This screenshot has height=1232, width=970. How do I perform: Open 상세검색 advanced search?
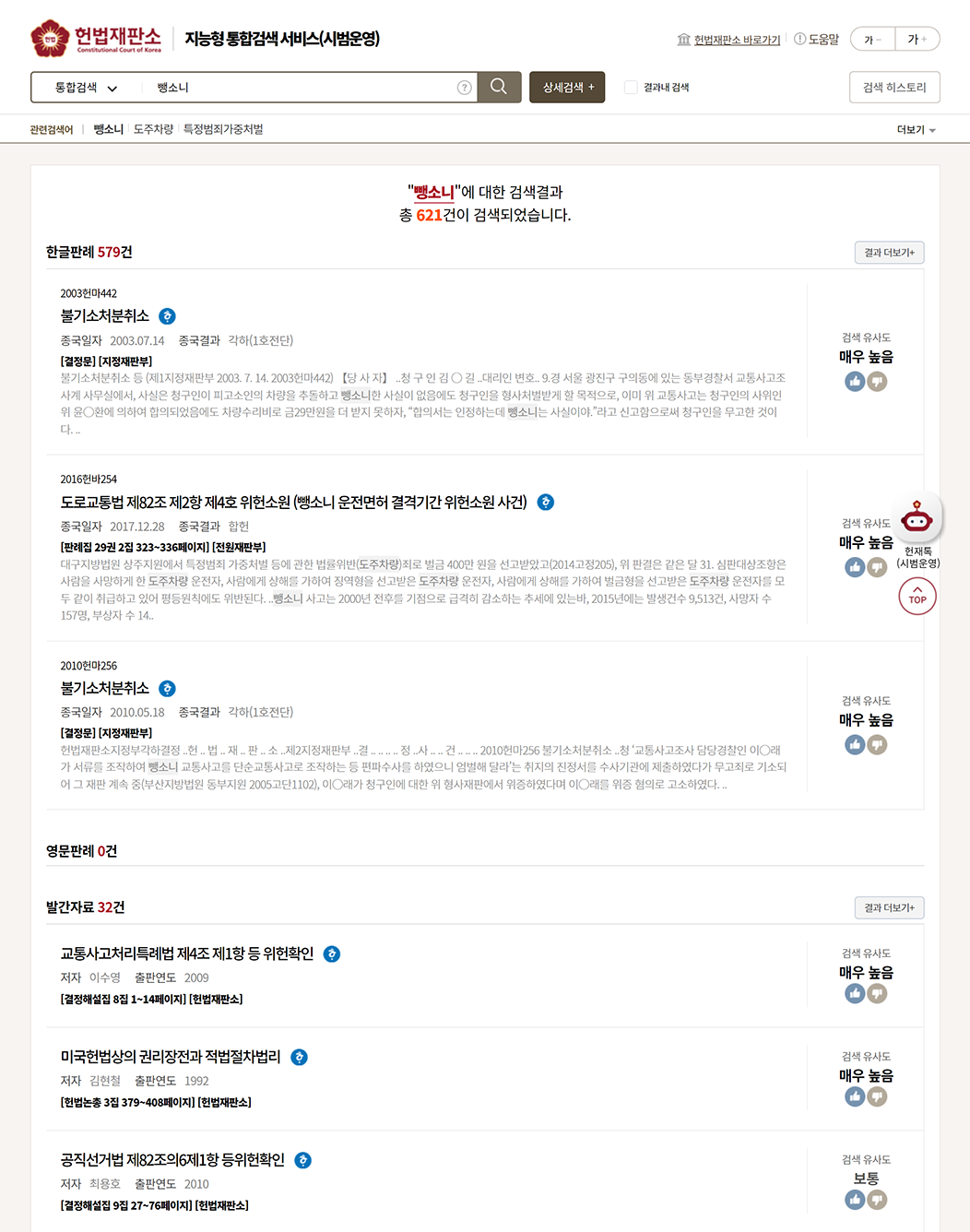tap(567, 88)
